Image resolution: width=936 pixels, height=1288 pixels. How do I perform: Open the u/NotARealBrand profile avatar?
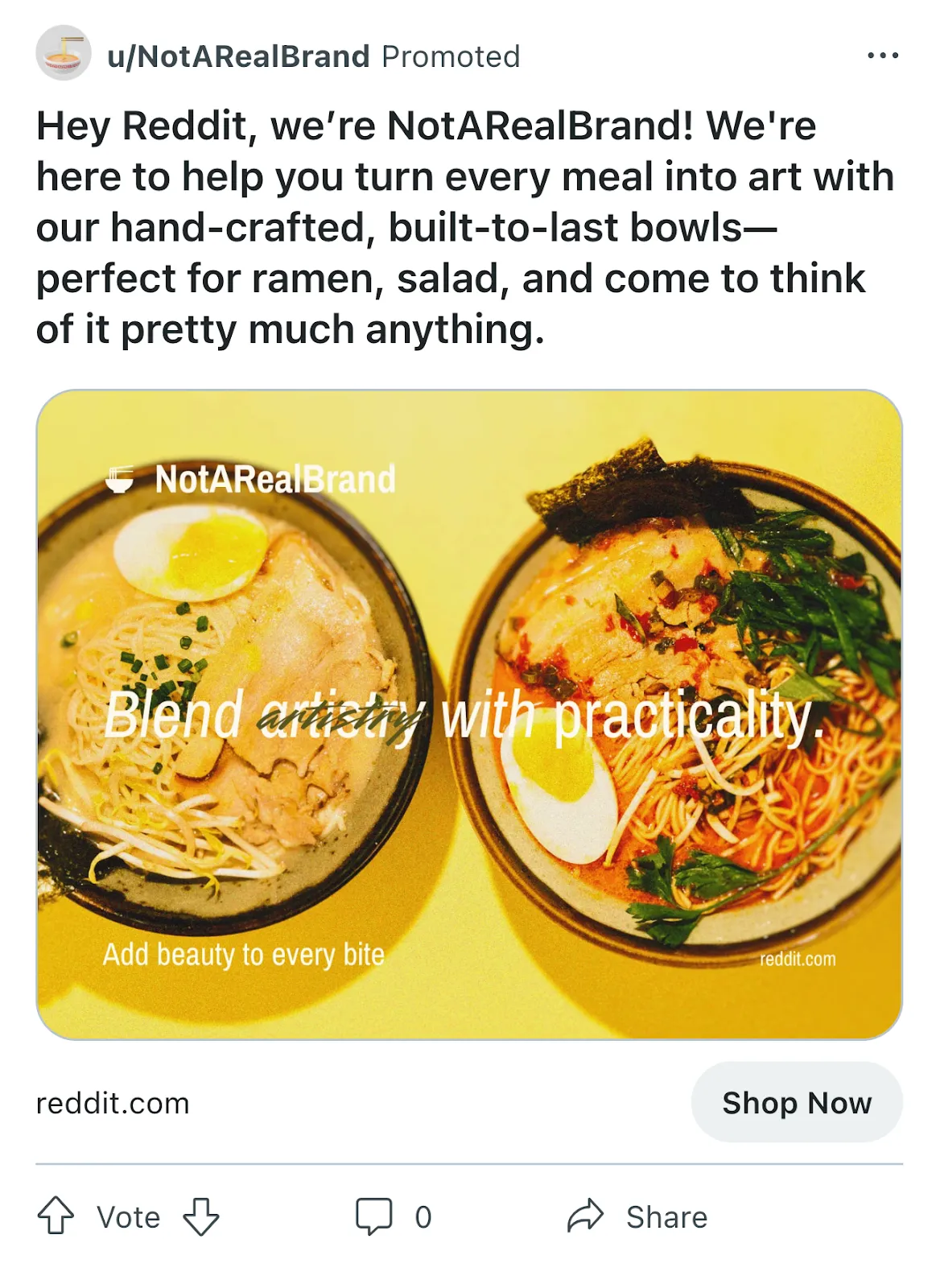pos(64,53)
